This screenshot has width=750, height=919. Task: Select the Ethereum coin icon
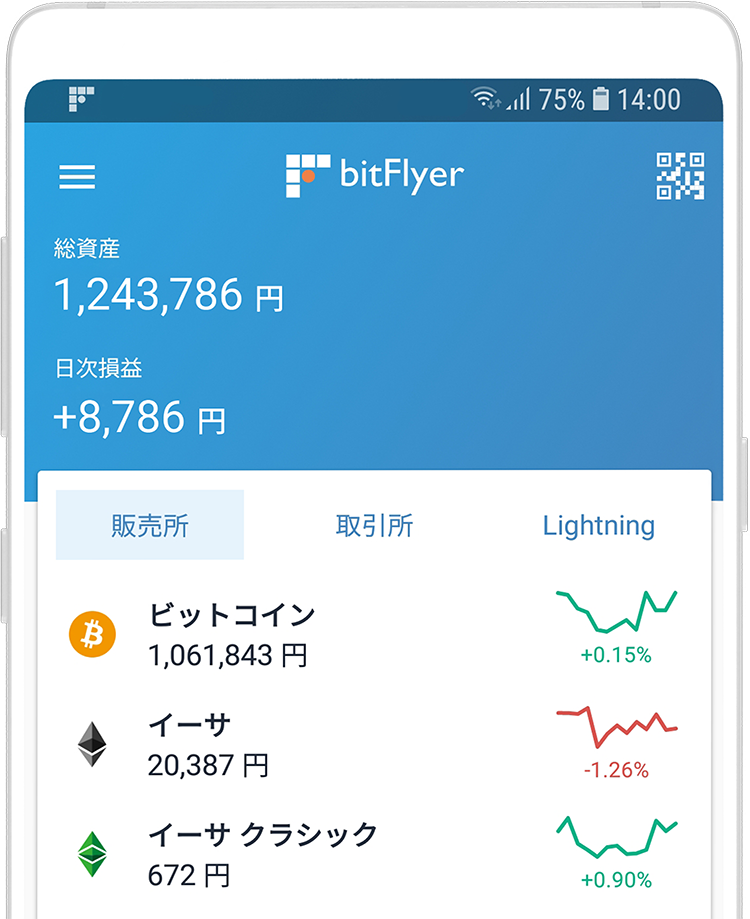click(92, 743)
